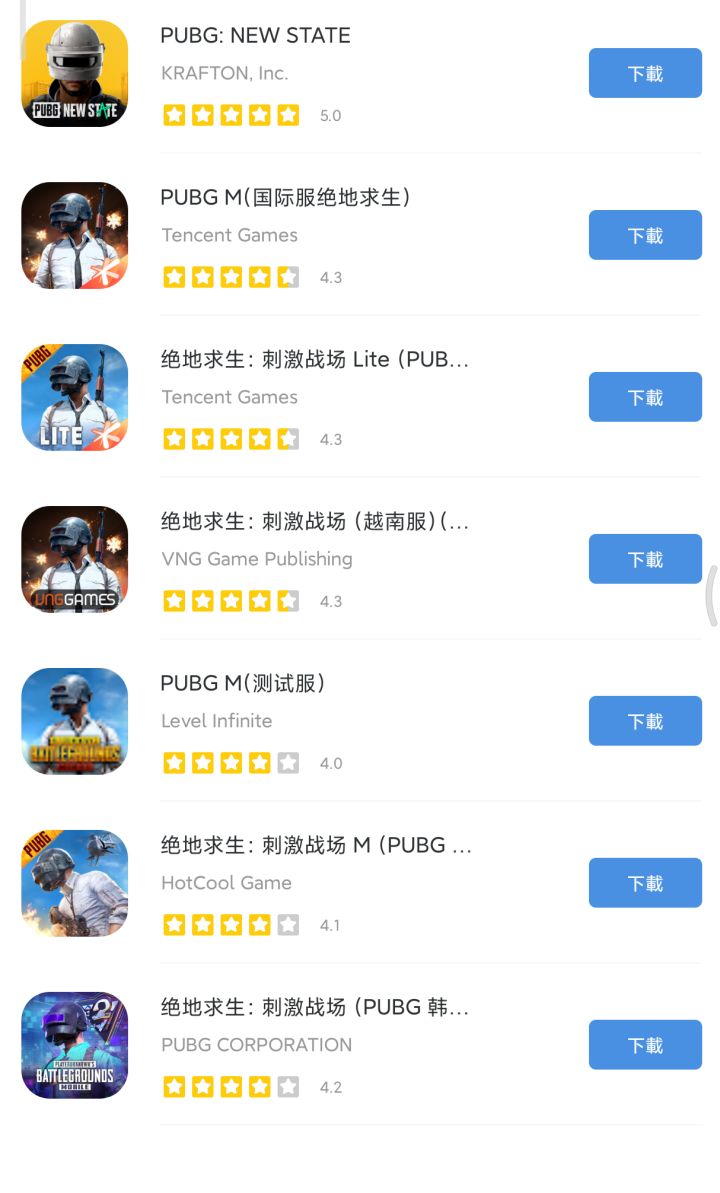Screen dimensions: 720x1193
Task: Download the VNG Game Publishing version
Action: tap(645, 559)
